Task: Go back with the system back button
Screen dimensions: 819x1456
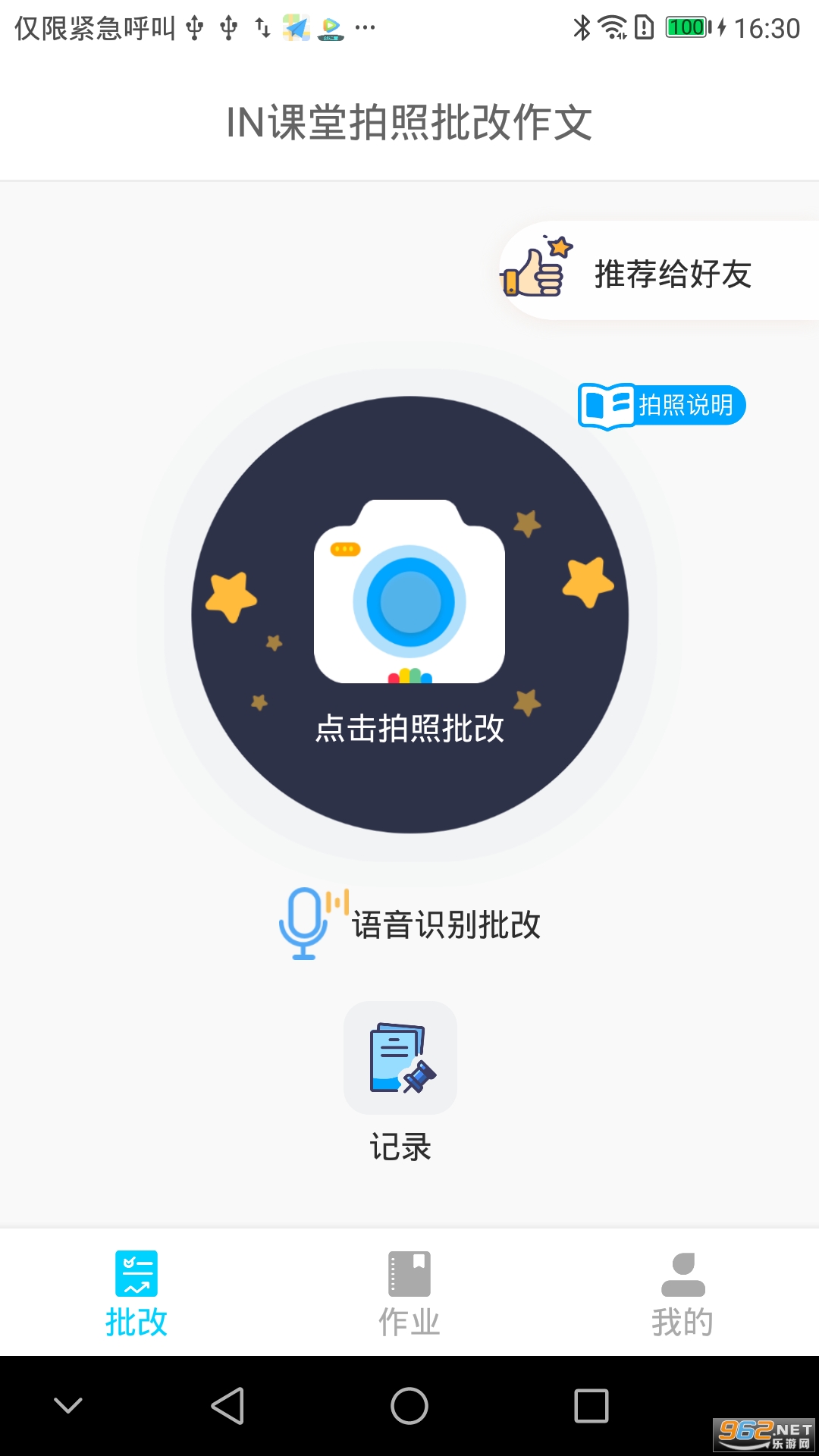Action: point(227,1406)
